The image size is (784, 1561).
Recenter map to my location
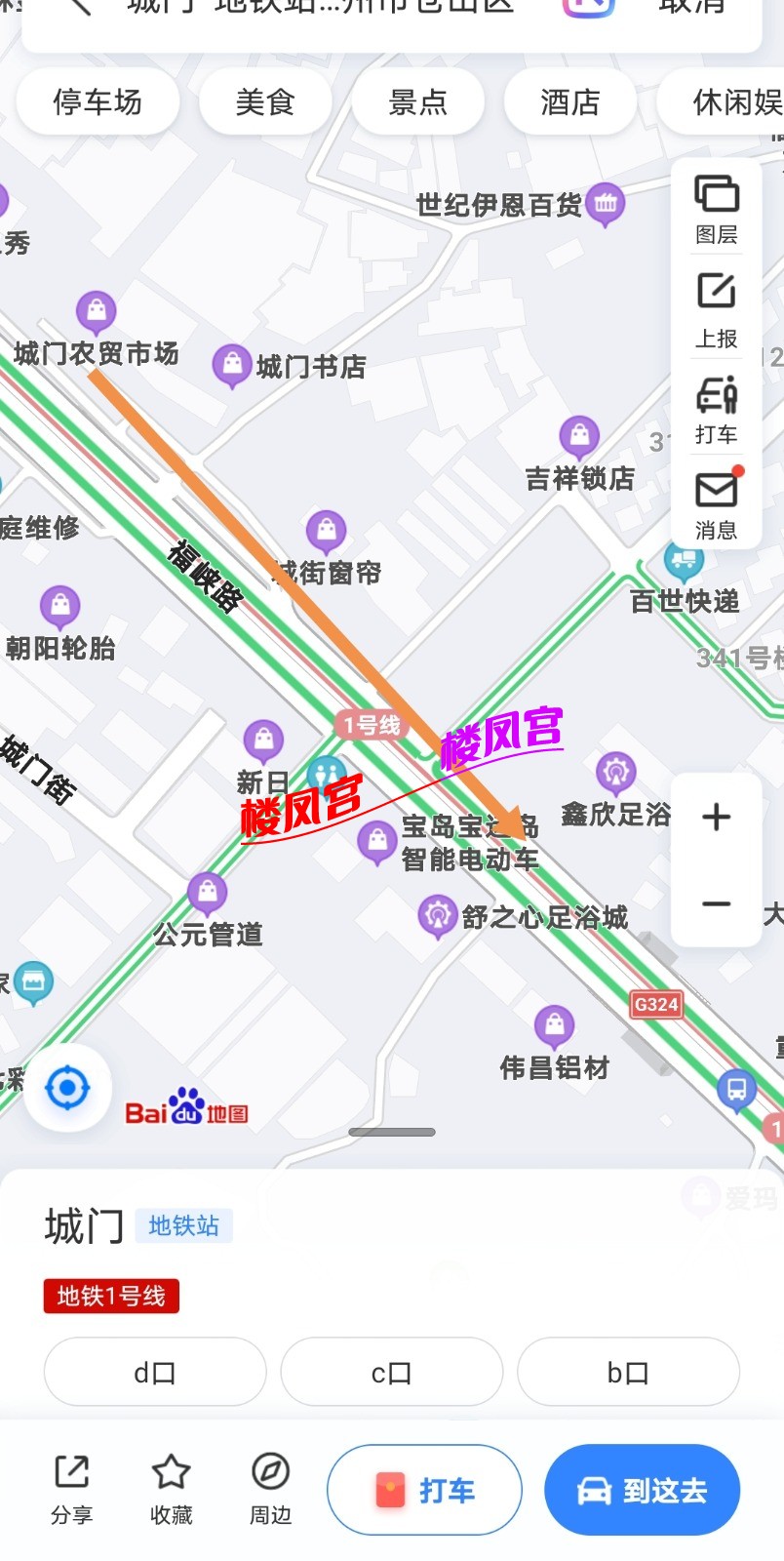point(67,1088)
